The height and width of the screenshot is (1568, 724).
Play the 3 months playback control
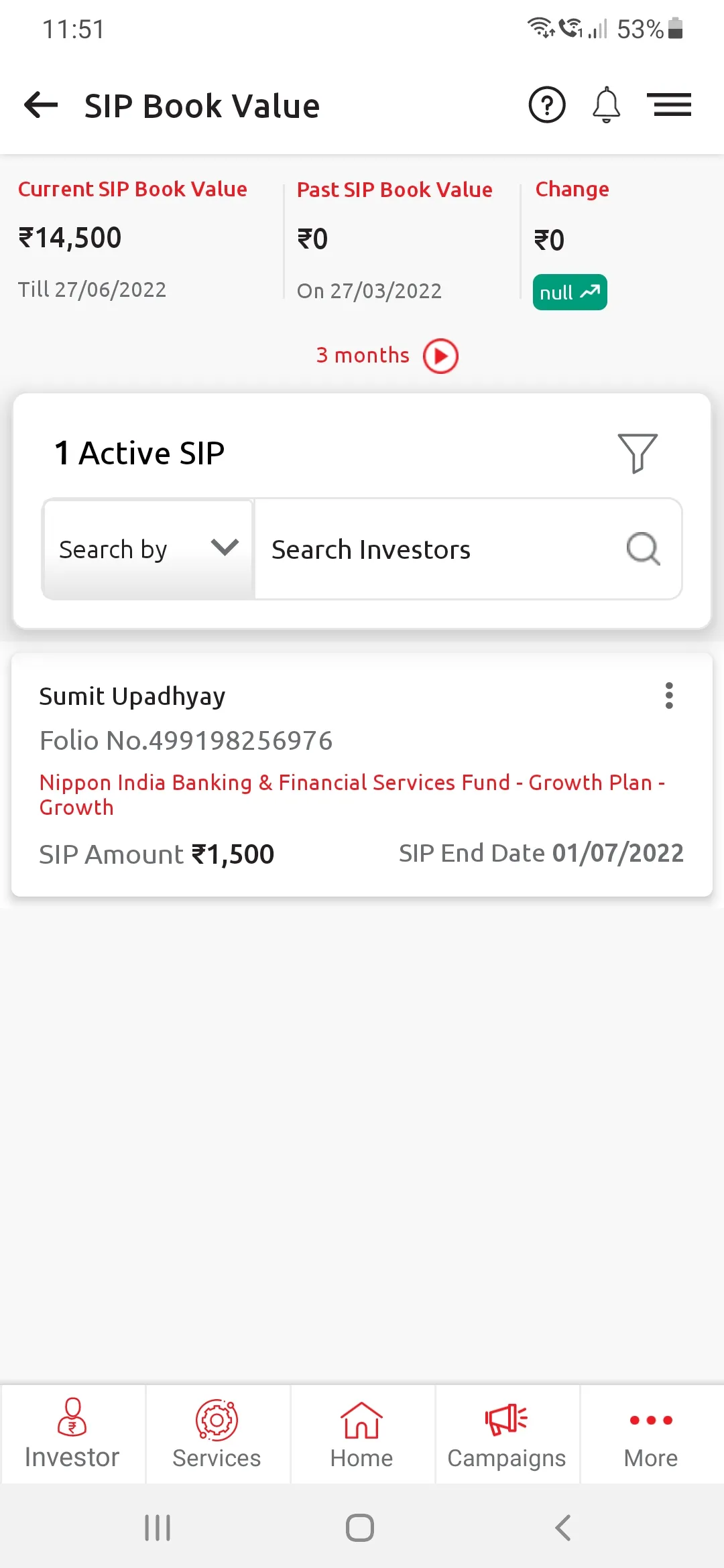pos(440,355)
